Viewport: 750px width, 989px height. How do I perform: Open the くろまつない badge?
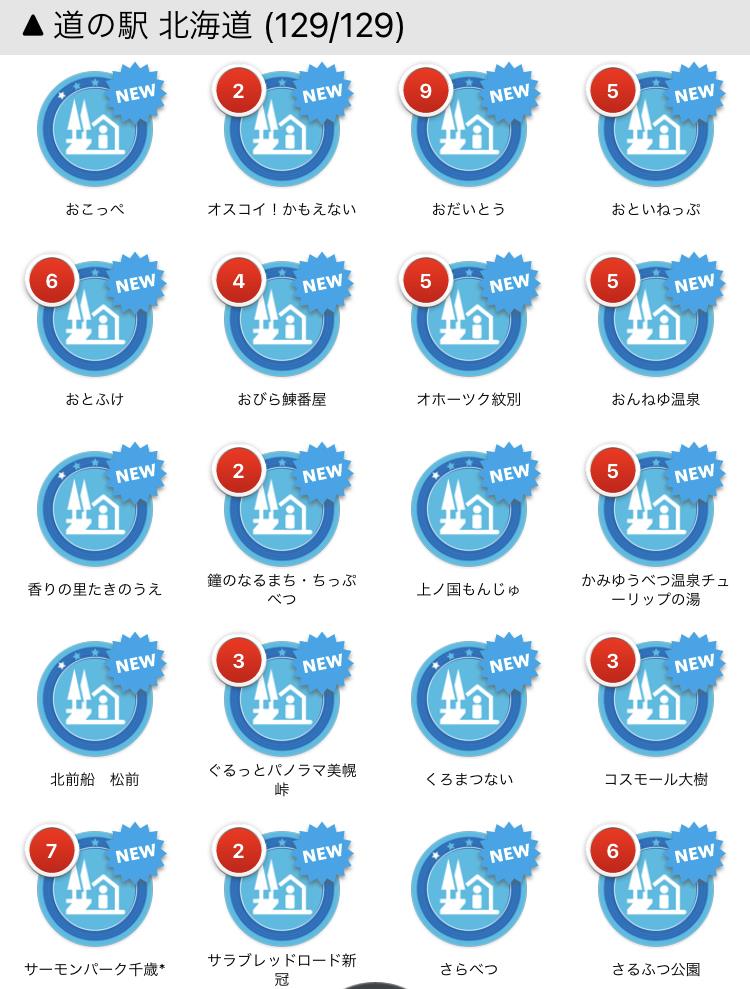[x=469, y=700]
